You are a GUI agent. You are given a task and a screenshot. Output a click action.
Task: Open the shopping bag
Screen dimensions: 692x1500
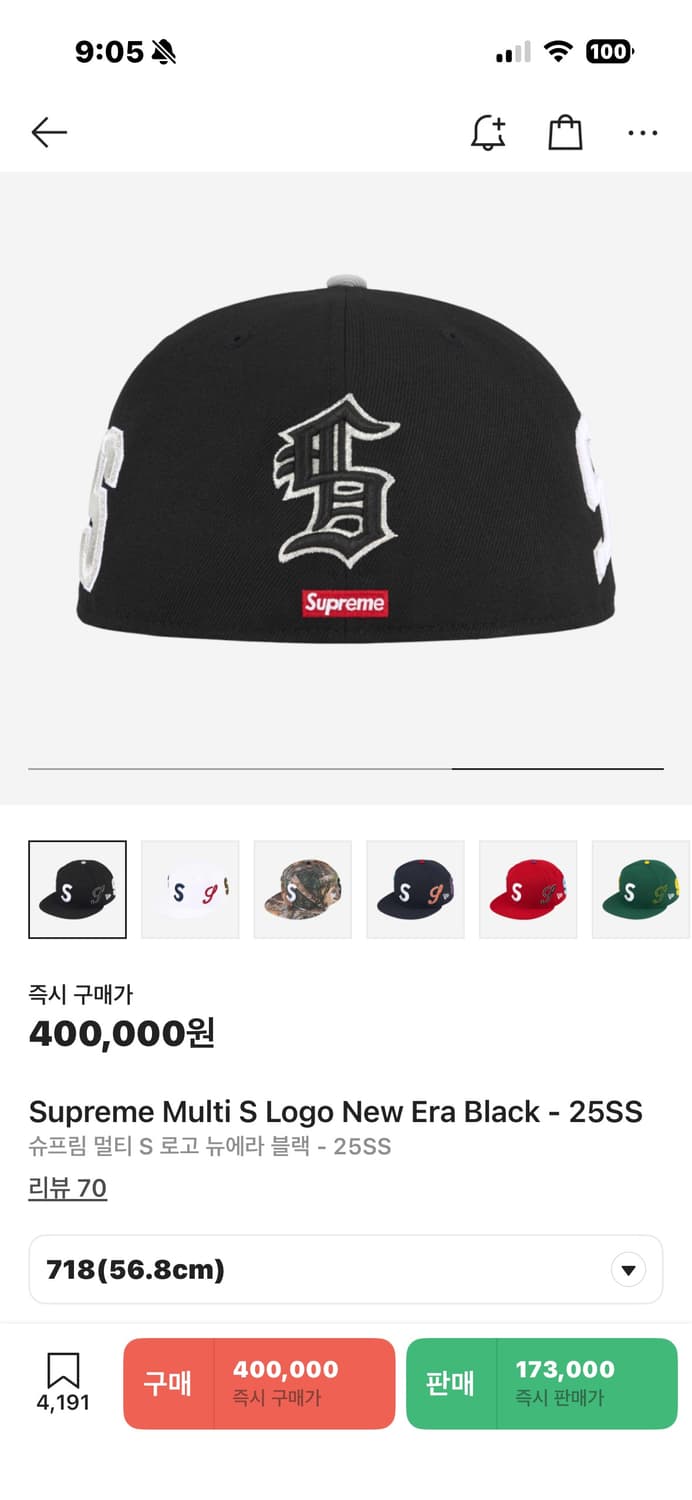pos(565,132)
